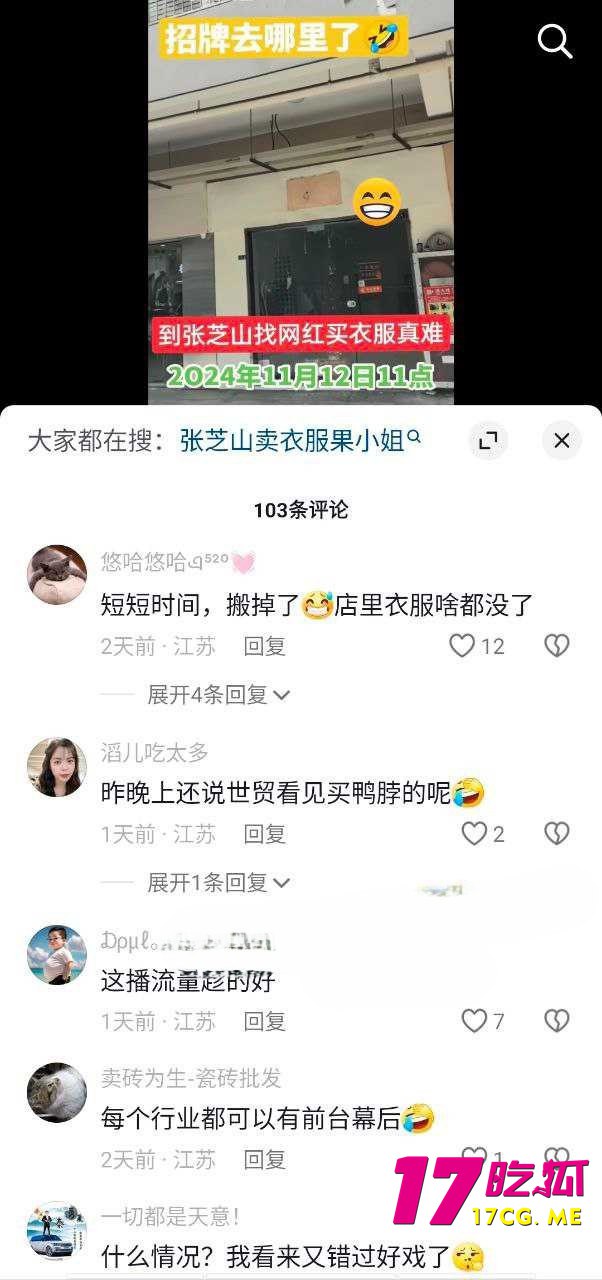602x1280 pixels.
Task: Reply to 滔儿吃太多's comment
Action: point(265,833)
